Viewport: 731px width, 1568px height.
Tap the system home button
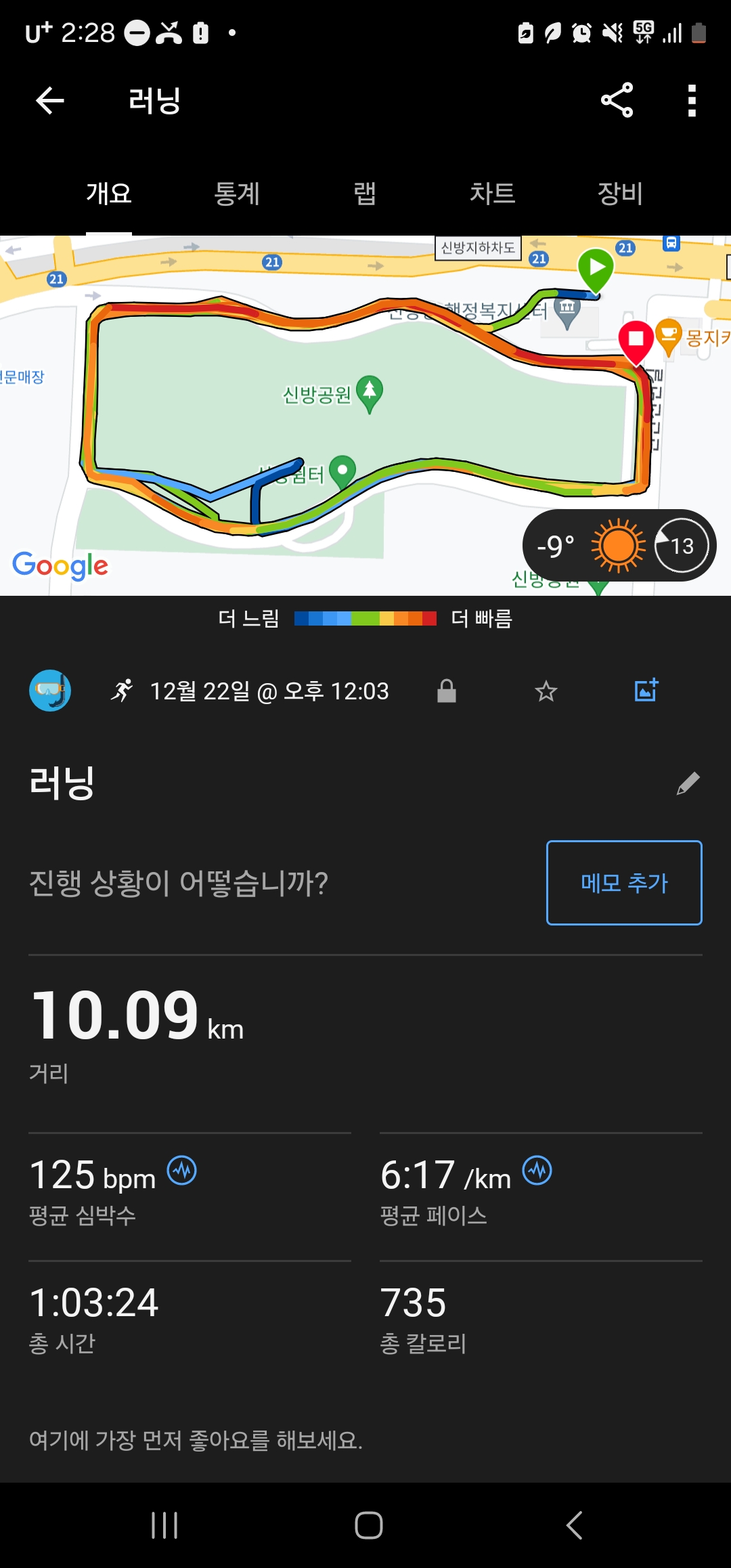tap(368, 1525)
